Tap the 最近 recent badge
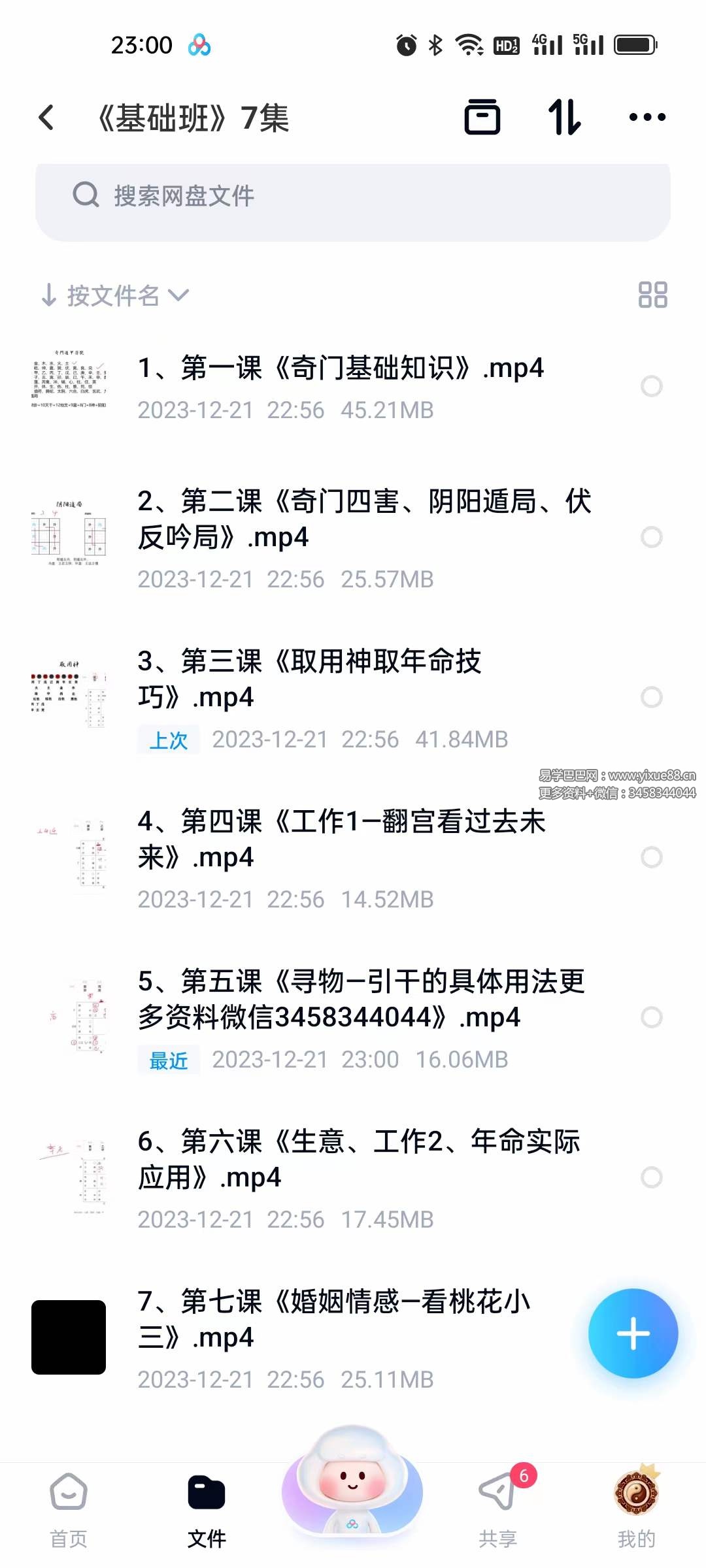This screenshot has height=1568, width=706. 167,1060
